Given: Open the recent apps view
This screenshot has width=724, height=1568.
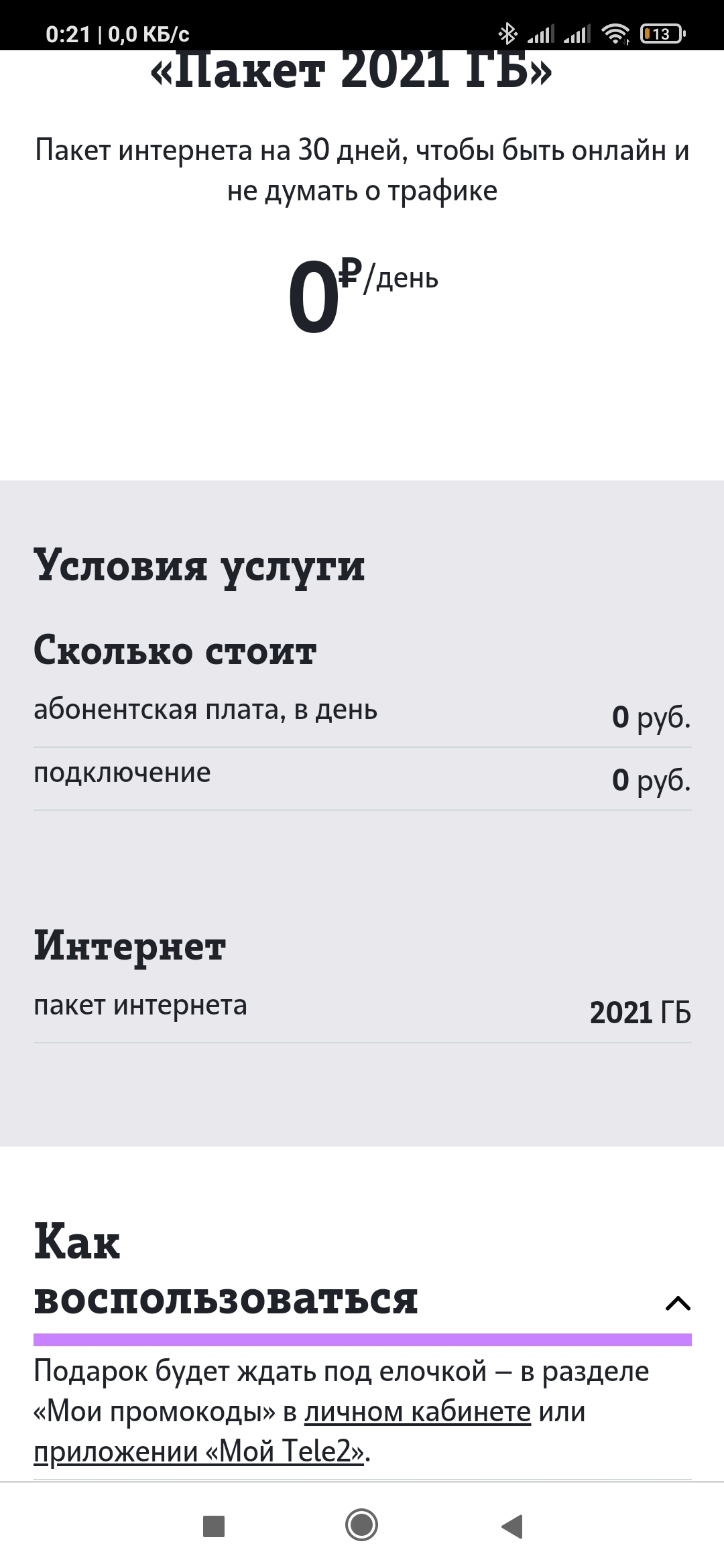Looking at the screenshot, I should [213, 1526].
